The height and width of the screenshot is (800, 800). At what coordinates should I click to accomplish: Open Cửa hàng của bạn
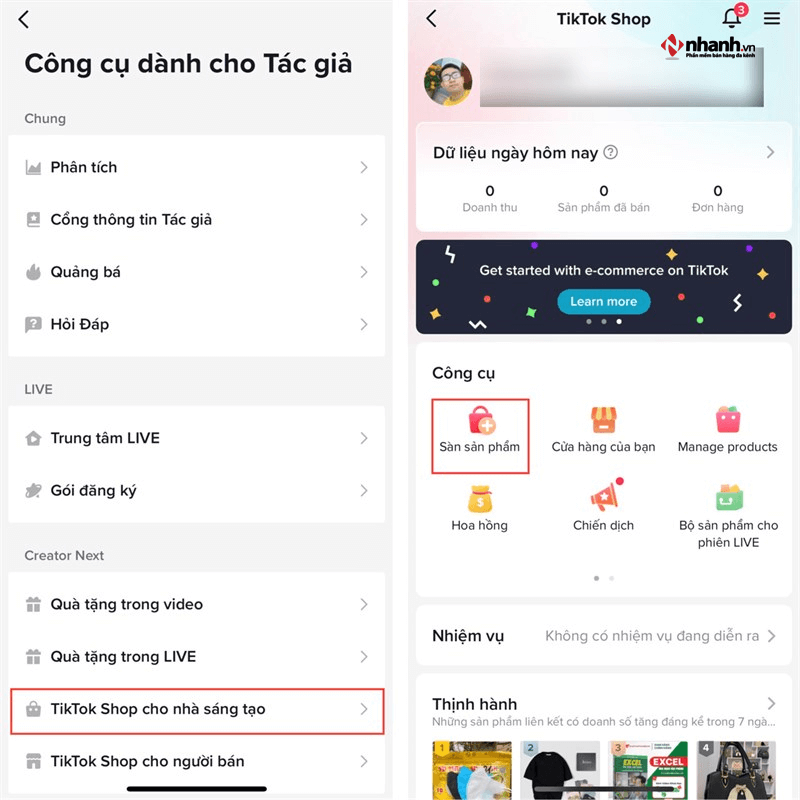pyautogui.click(x=603, y=430)
